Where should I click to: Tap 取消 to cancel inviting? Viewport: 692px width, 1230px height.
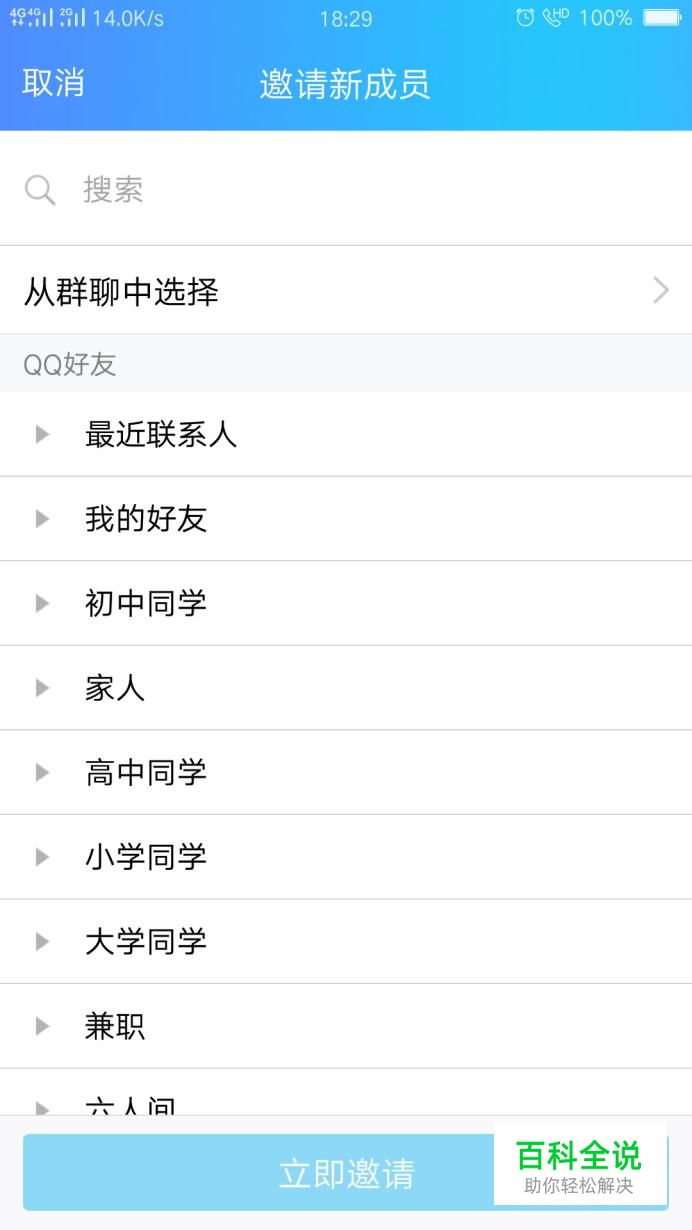pyautogui.click(x=53, y=83)
